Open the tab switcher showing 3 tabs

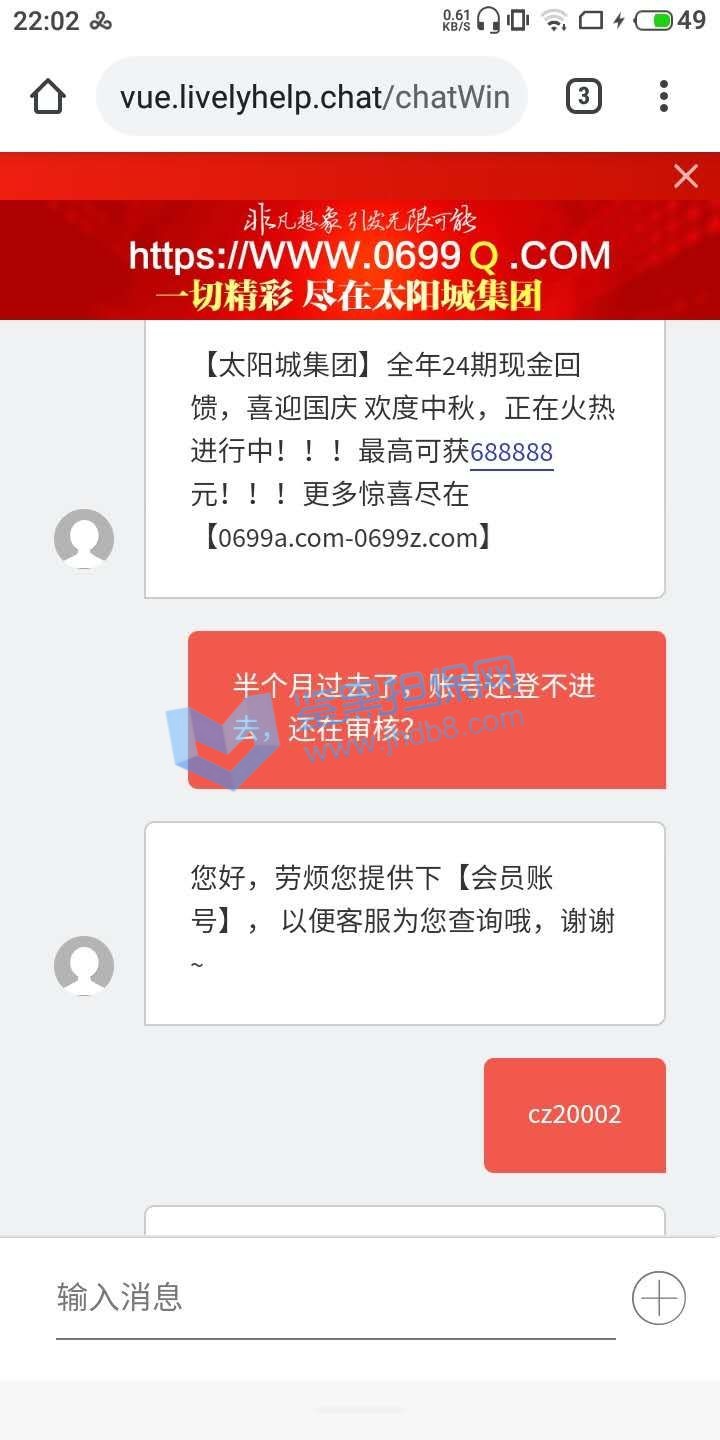tap(583, 97)
